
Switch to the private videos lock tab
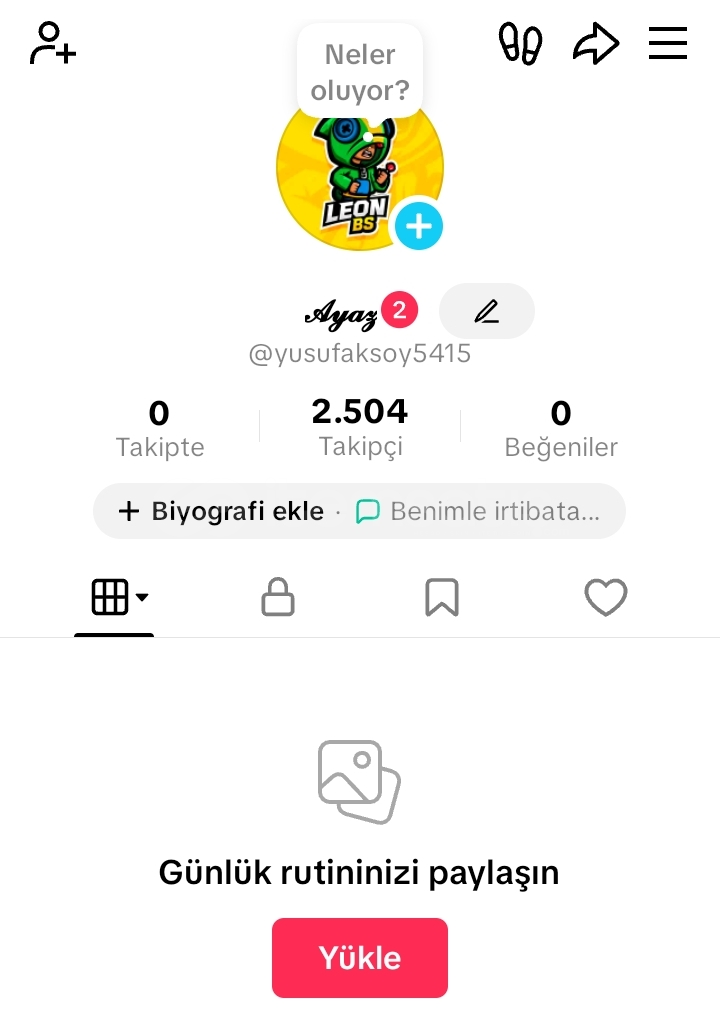coord(277,598)
